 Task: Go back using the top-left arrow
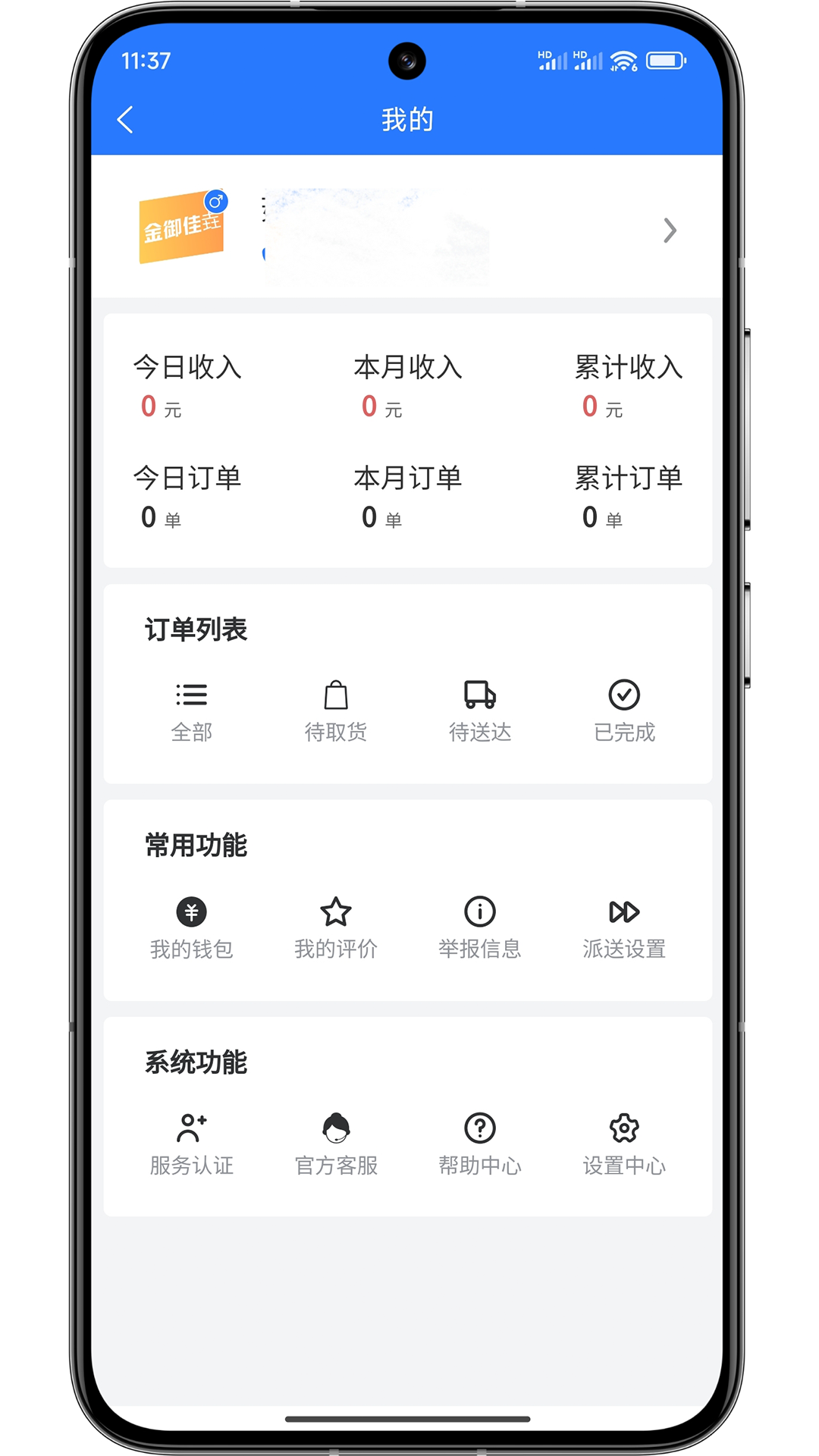tap(126, 120)
